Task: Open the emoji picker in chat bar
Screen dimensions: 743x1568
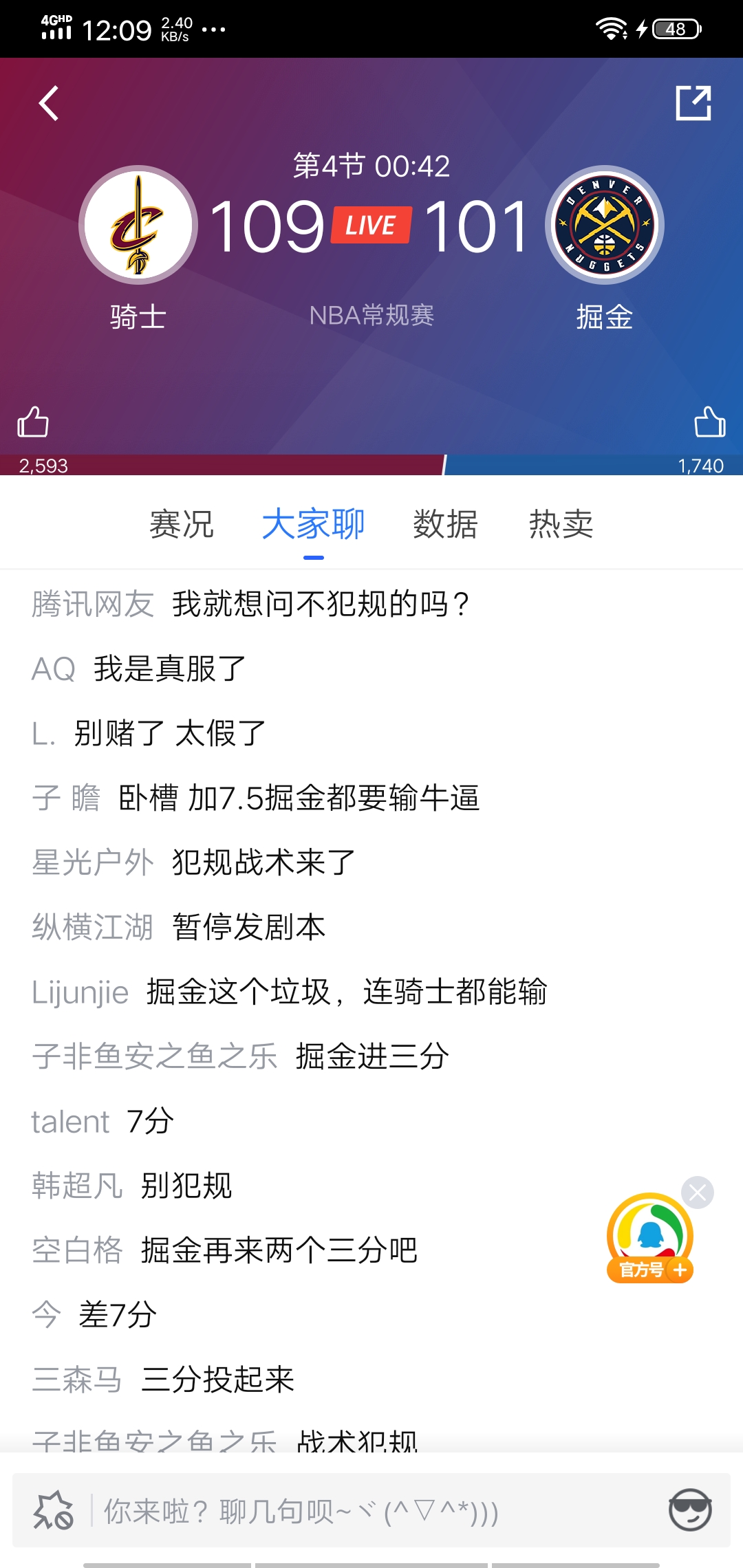Action: click(x=690, y=1510)
